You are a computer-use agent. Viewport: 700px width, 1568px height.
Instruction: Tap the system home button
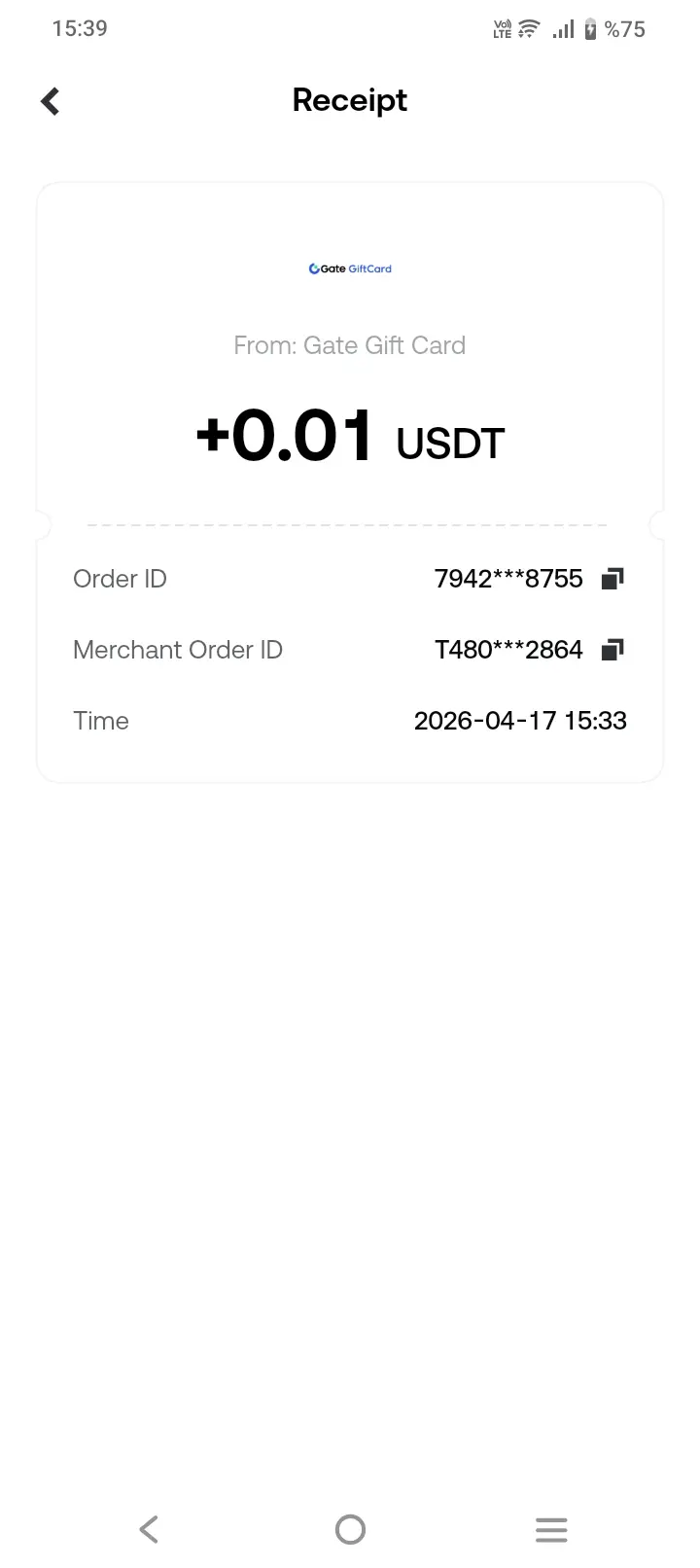coord(350,1529)
